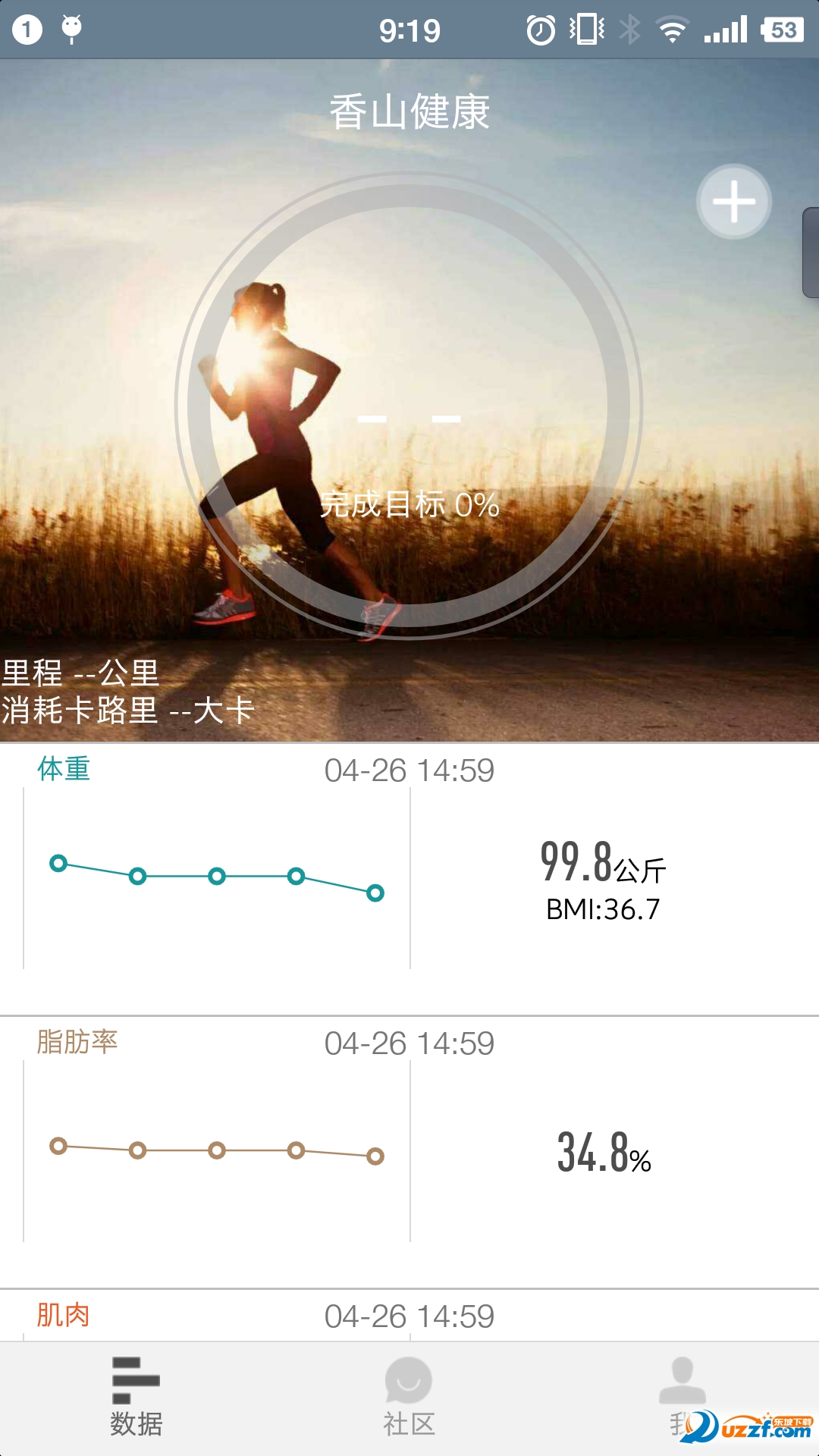Open the 肌肉 muscle card
Image resolution: width=819 pixels, height=1456 pixels.
(x=409, y=1316)
